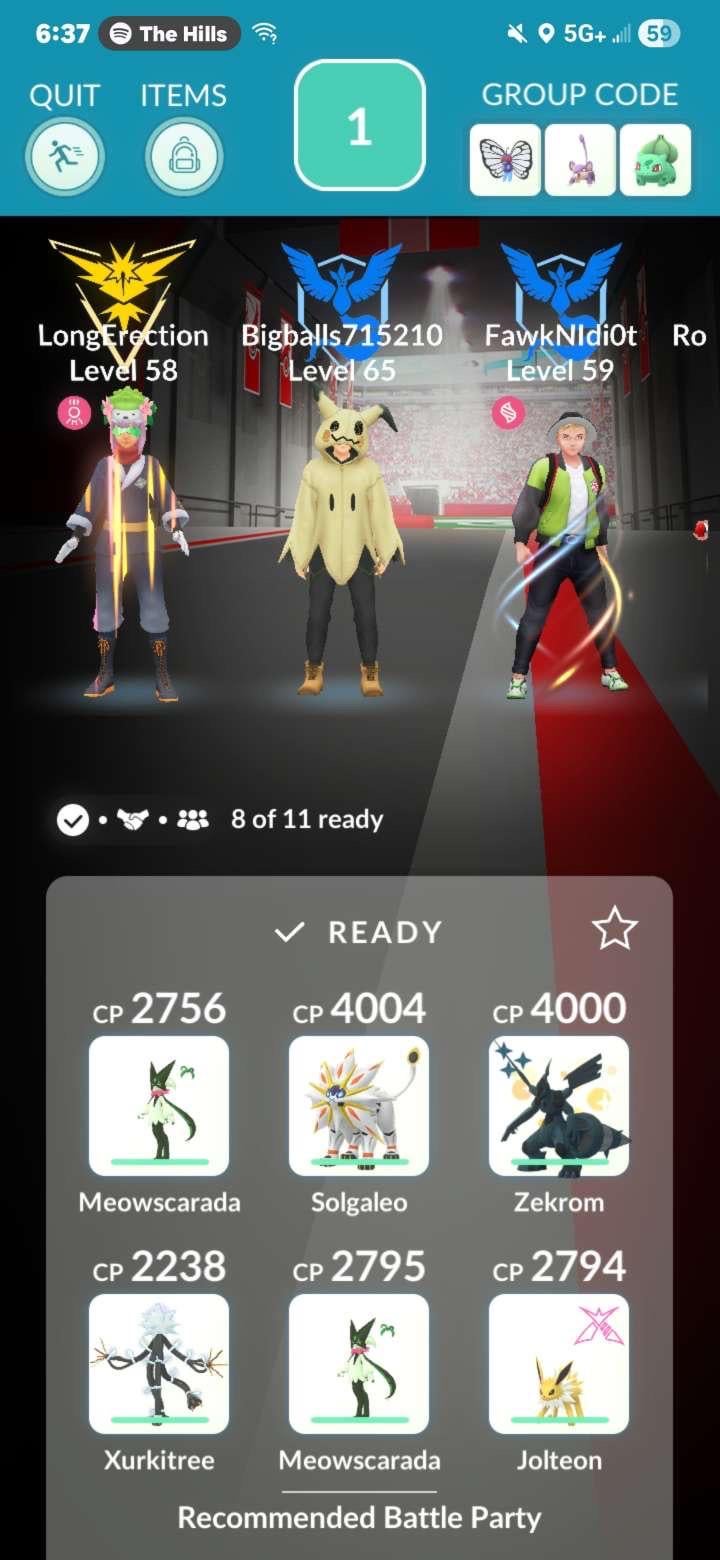Tap the Quit running-figure button
This screenshot has width=720, height=1560.
pos(65,157)
